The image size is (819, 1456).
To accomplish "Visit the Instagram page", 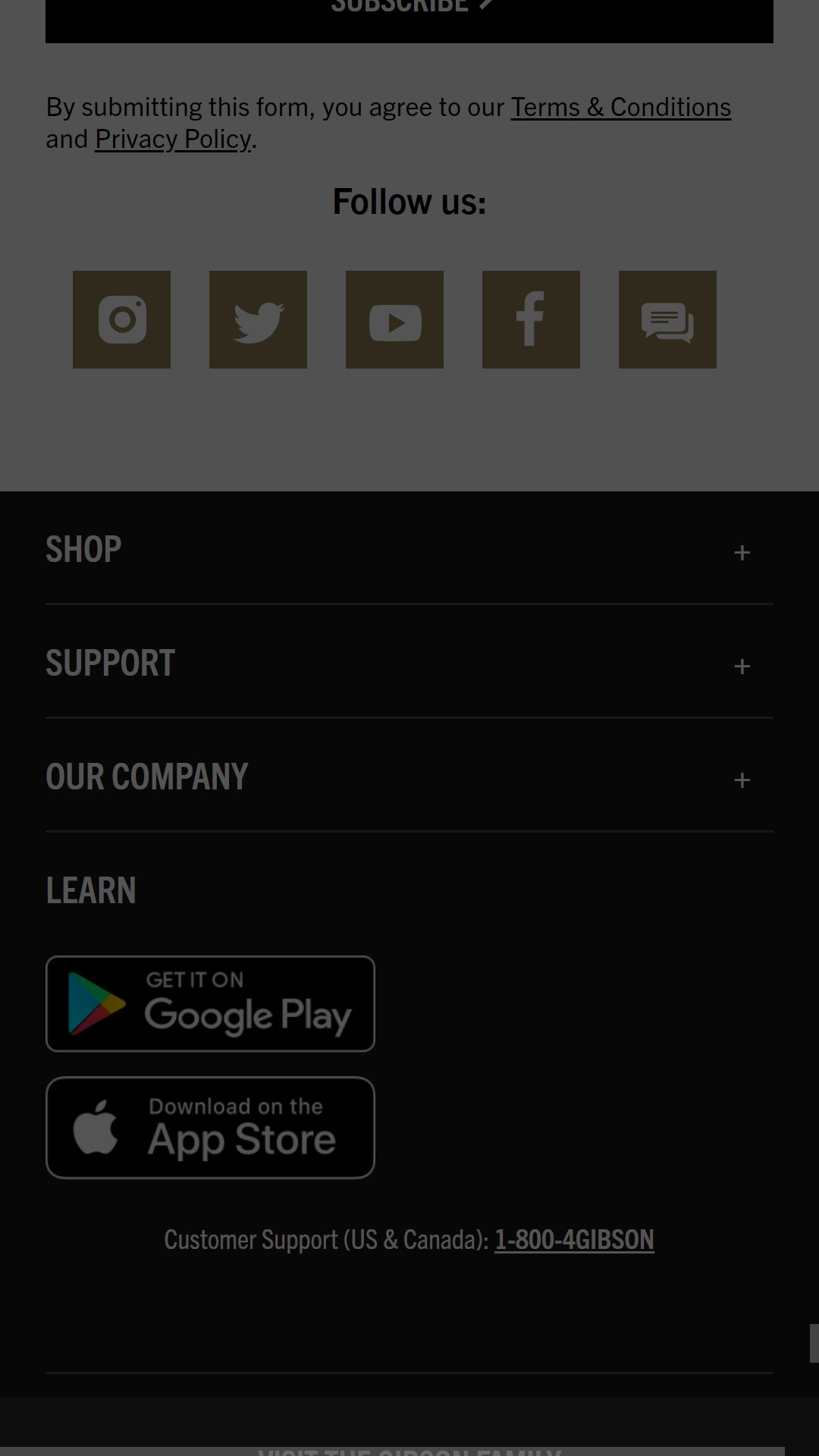I will [x=121, y=319].
